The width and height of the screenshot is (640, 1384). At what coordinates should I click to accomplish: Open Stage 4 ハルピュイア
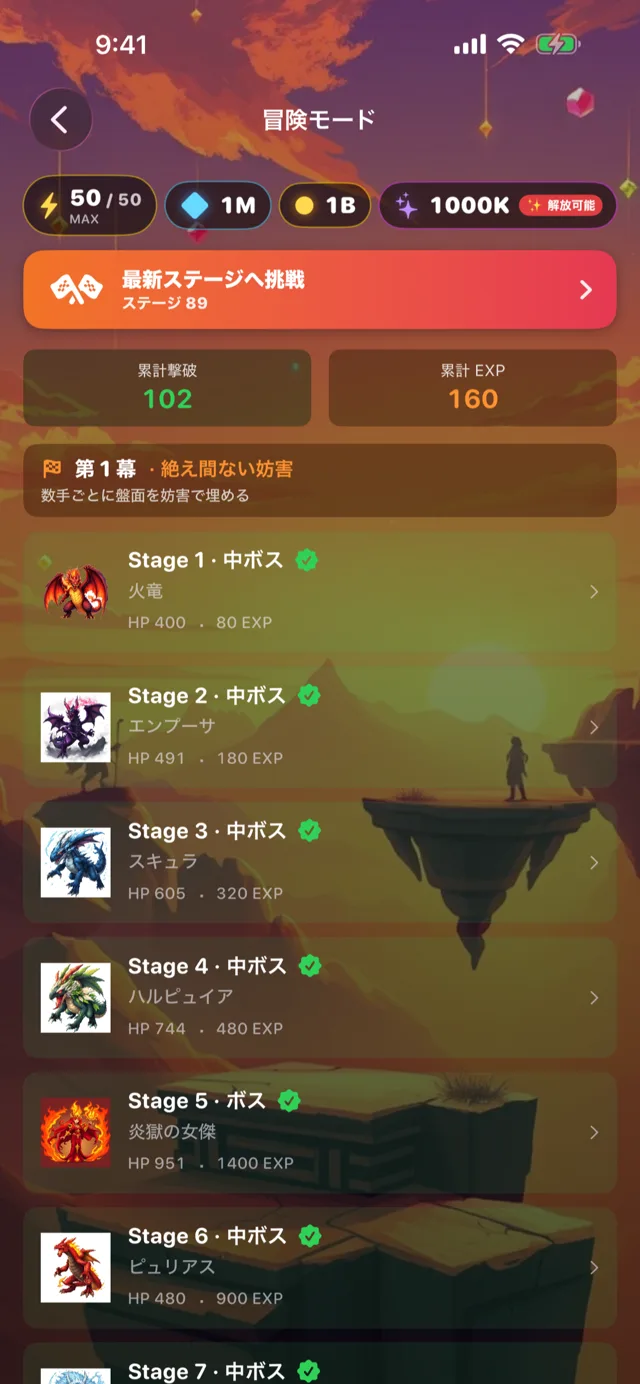[320, 997]
